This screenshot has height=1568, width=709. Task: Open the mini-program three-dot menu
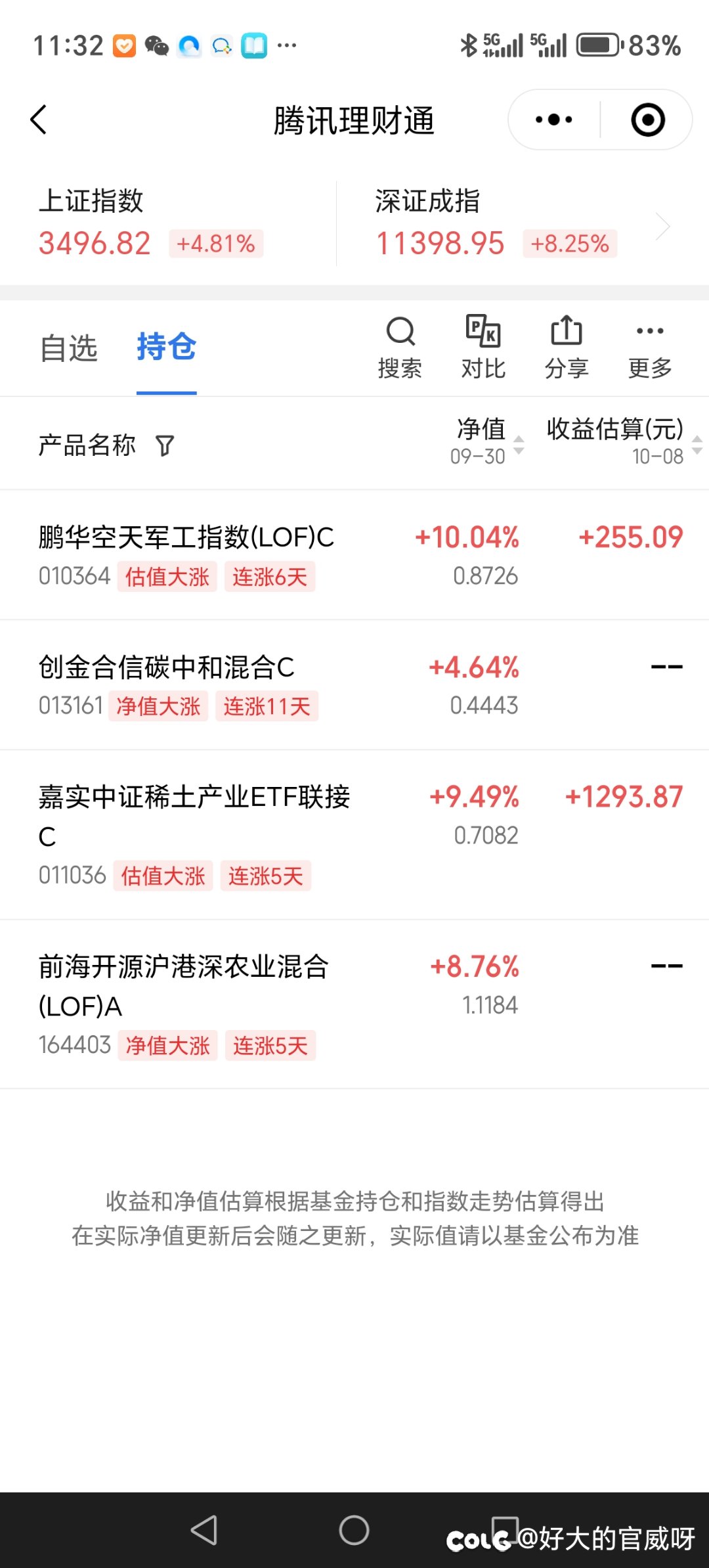[554, 120]
